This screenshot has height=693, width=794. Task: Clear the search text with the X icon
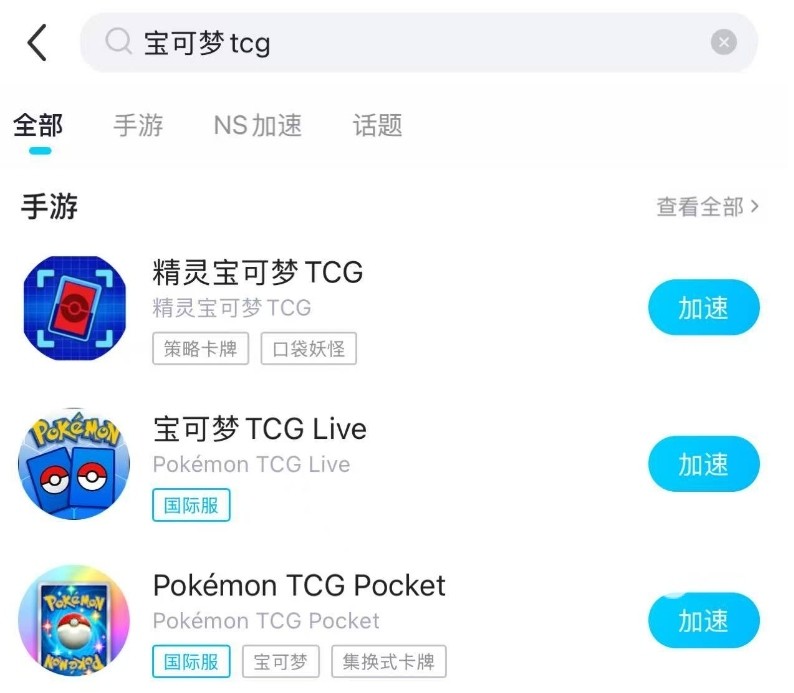(723, 43)
